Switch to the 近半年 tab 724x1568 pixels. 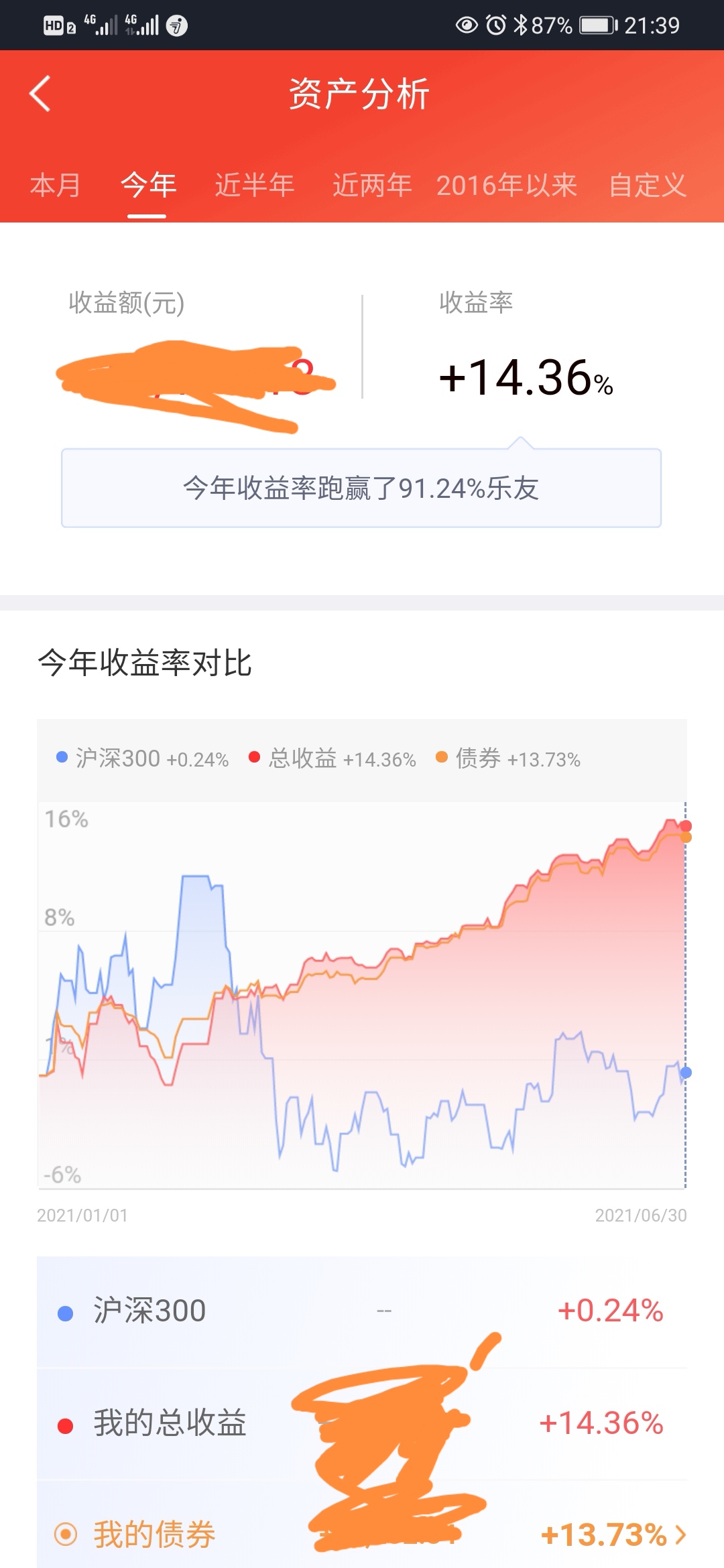point(254,186)
